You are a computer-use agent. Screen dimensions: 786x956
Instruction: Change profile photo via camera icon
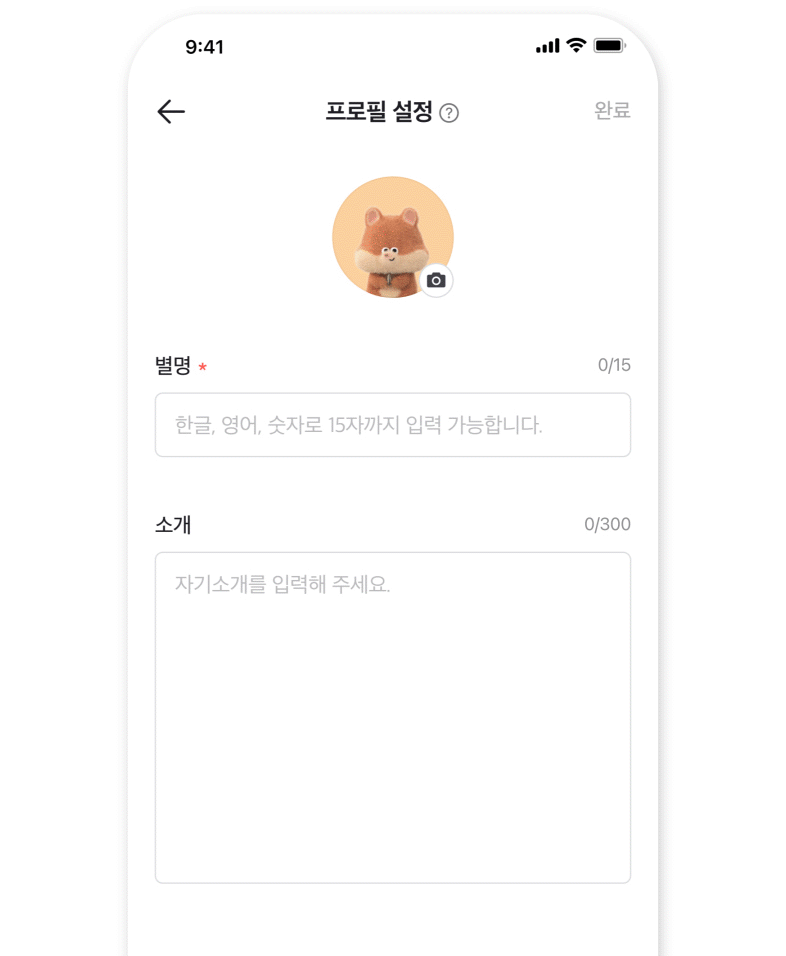point(436,281)
